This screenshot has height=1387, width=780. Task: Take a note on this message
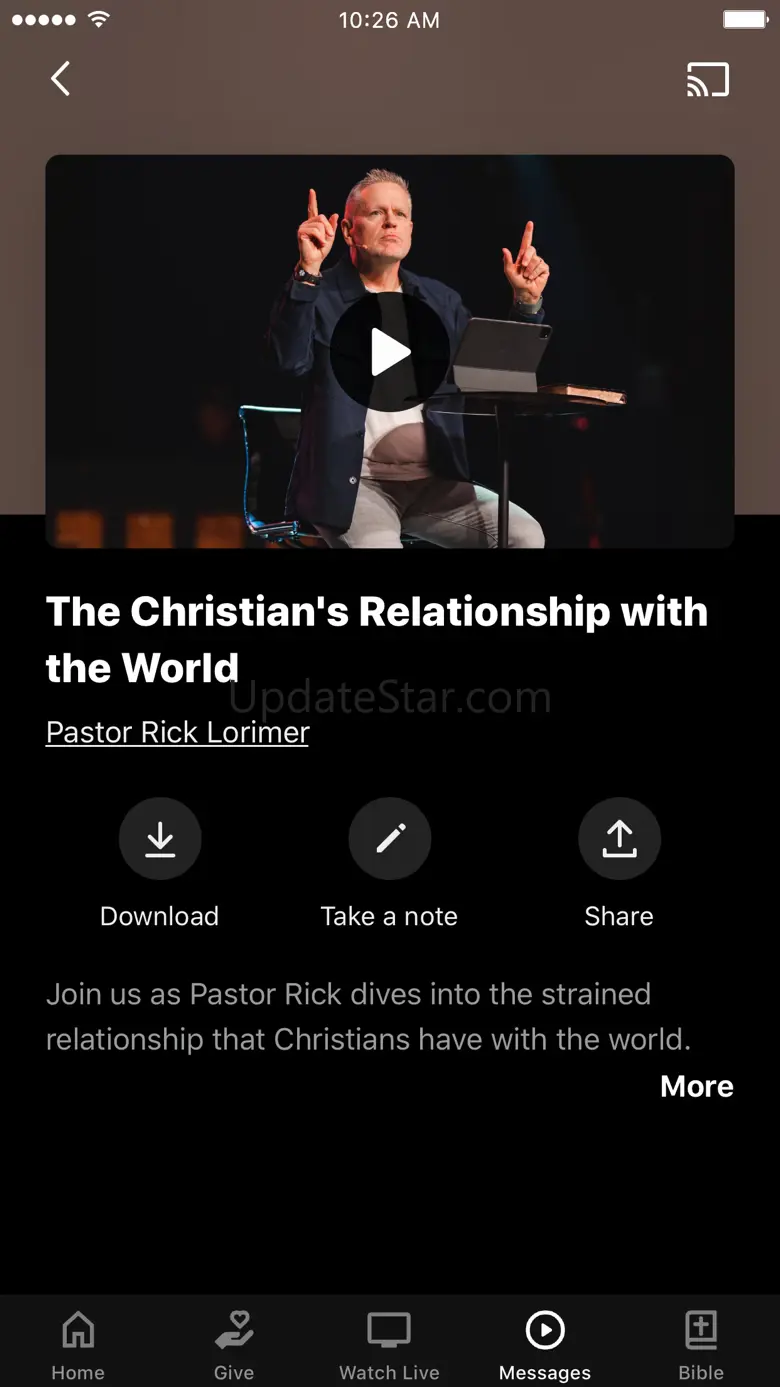(389, 839)
